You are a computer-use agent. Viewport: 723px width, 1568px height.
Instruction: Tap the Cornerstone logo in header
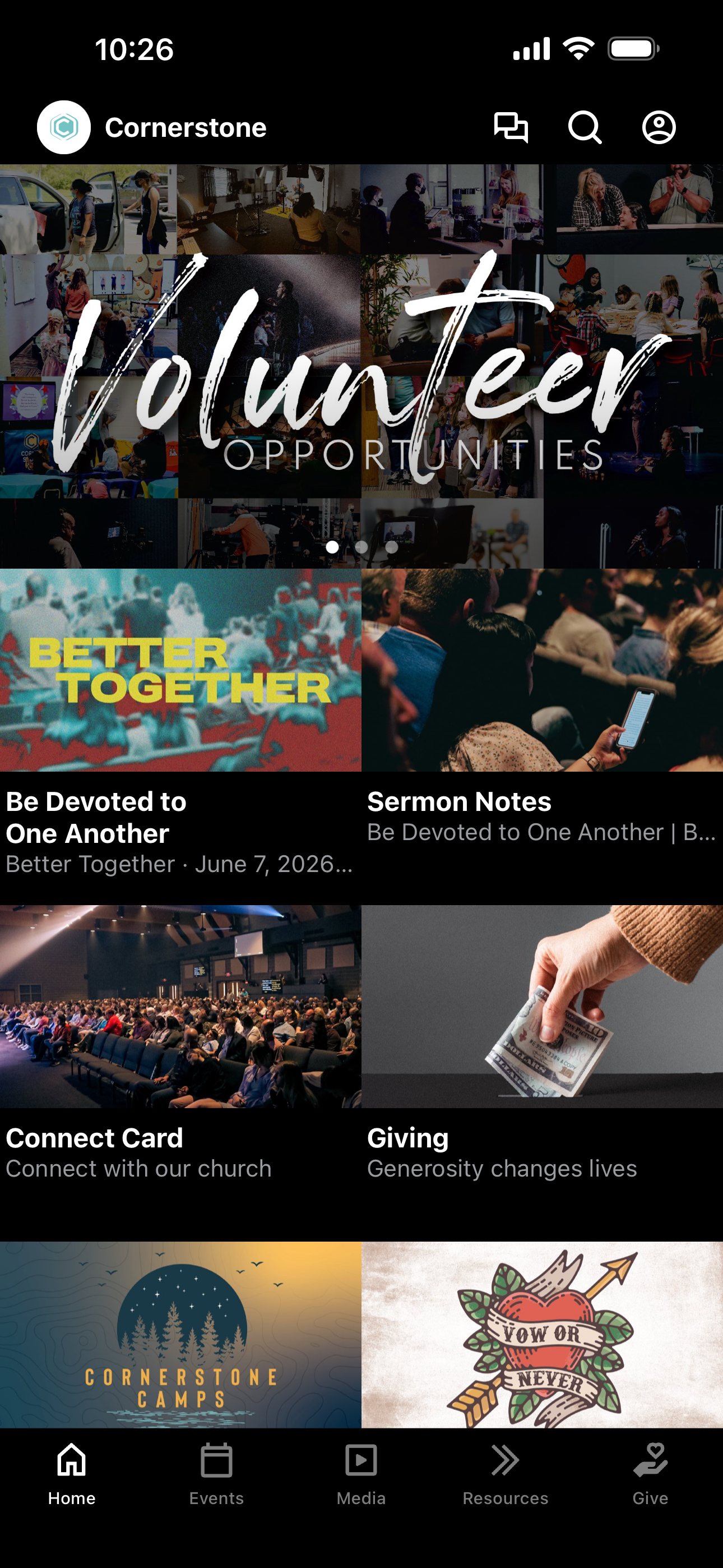(64, 127)
